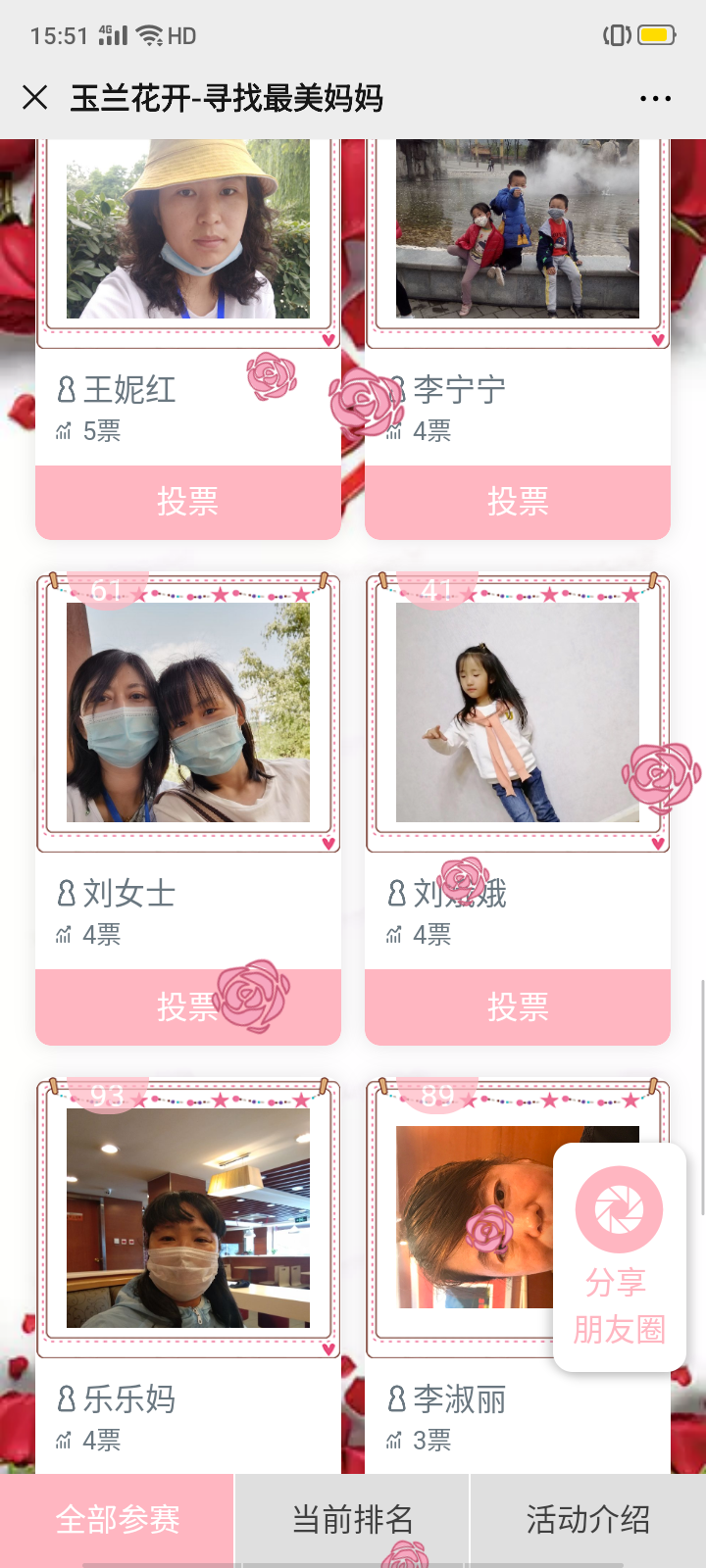View entry 41 photo of the girl

[x=518, y=712]
